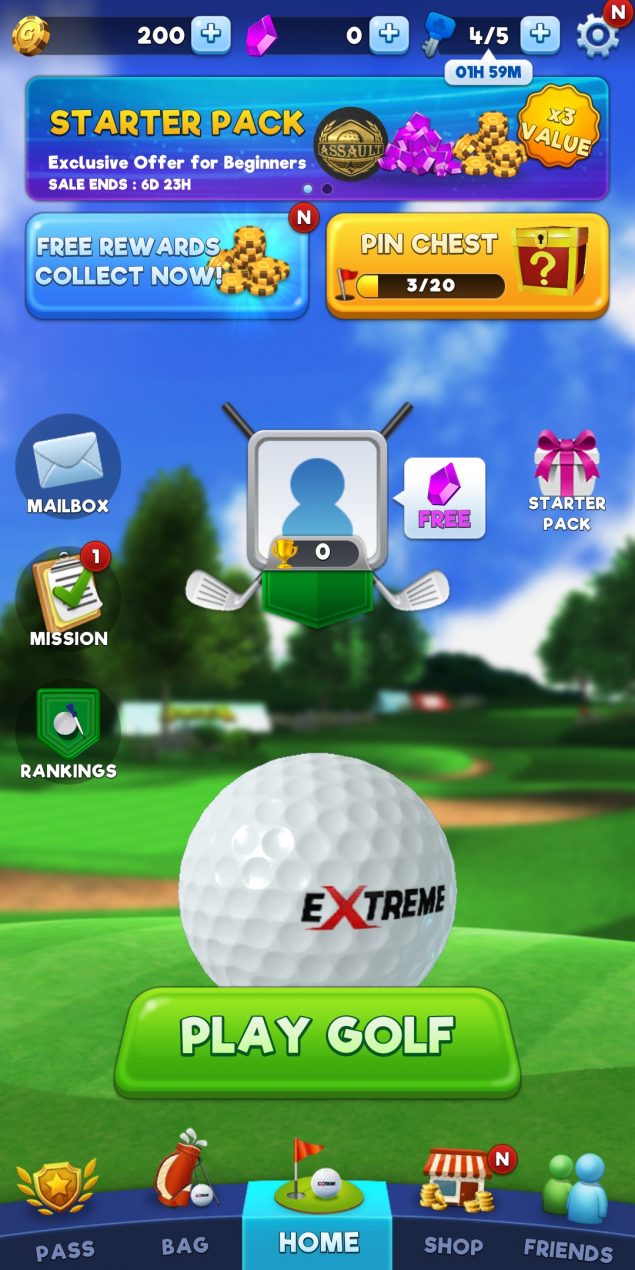Add more gold coins with plus button

tap(210, 35)
